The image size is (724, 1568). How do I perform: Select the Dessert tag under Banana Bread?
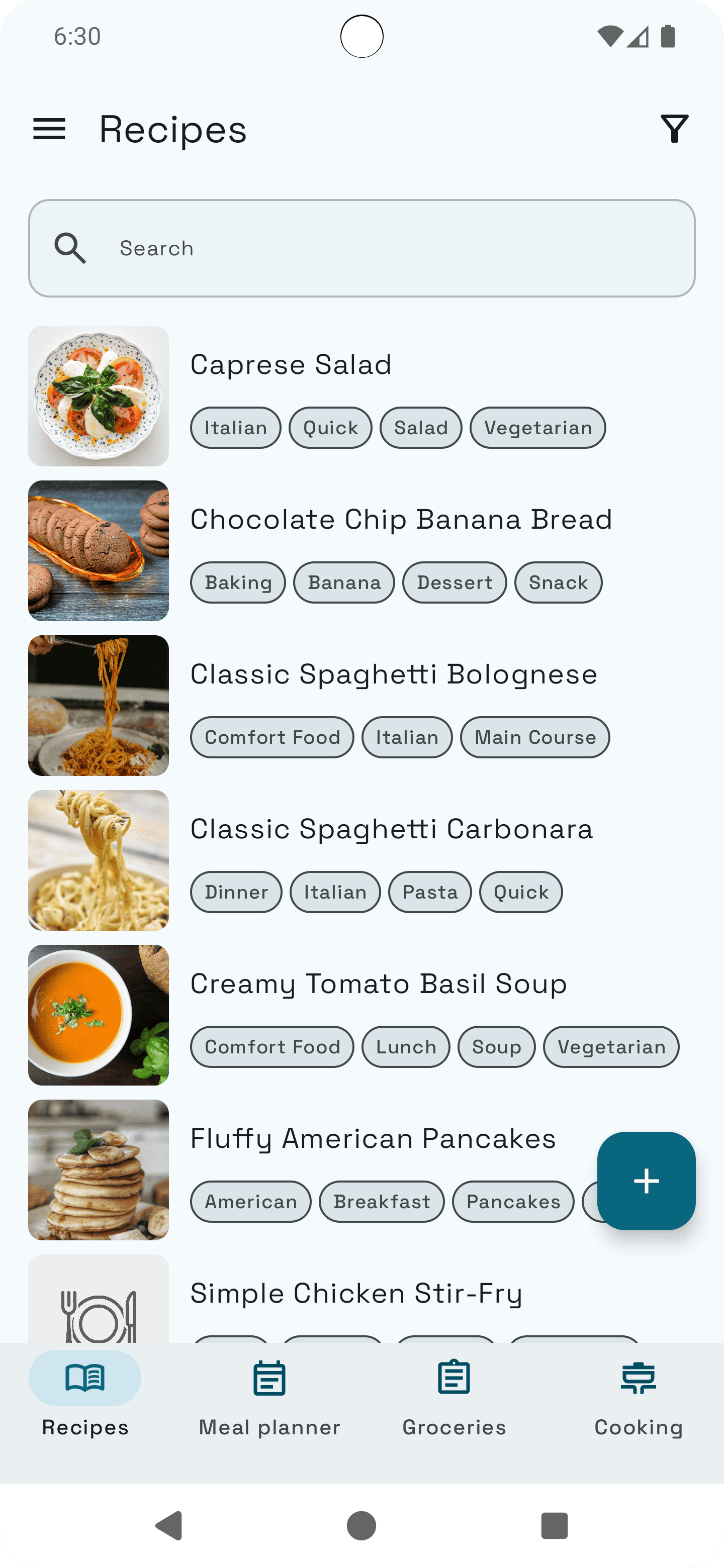click(454, 582)
